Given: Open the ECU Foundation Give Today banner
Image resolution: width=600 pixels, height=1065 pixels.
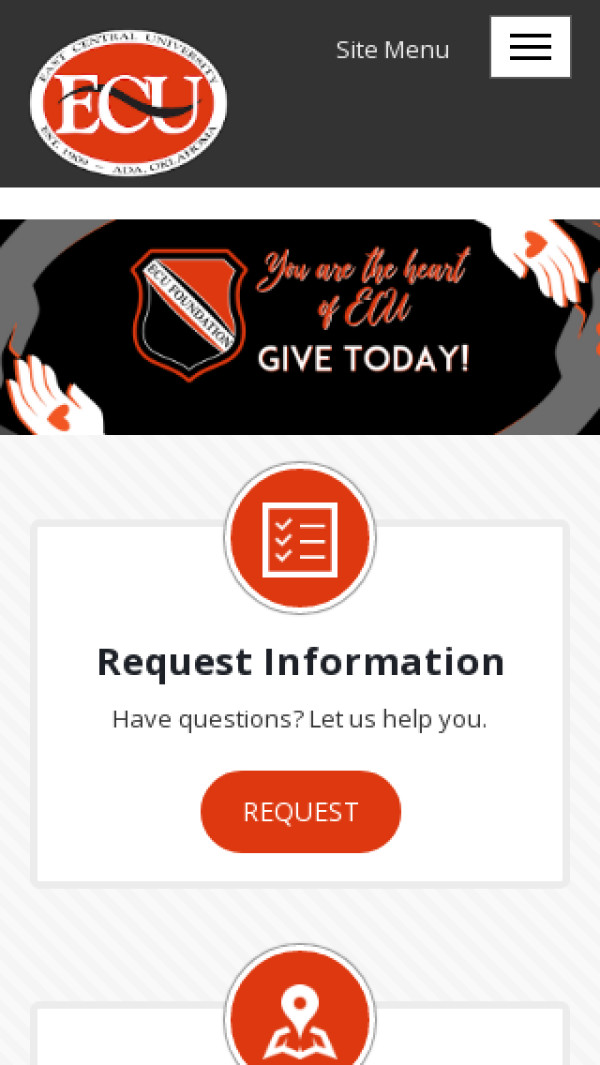Looking at the screenshot, I should click(300, 327).
